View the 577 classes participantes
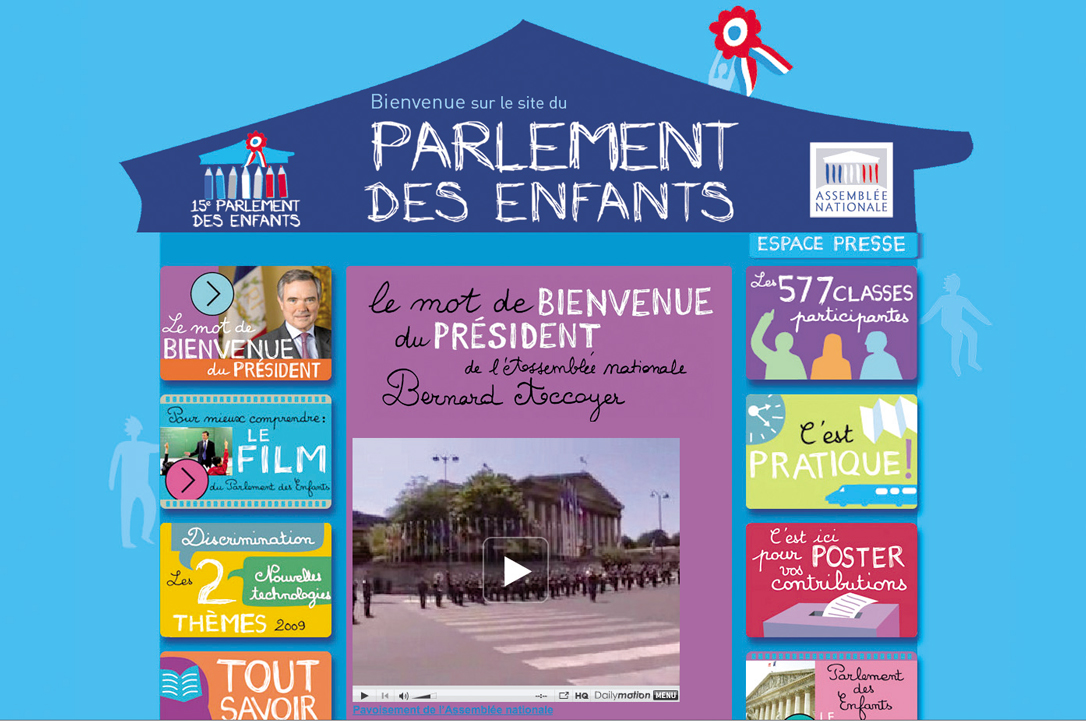The height and width of the screenshot is (721, 1086). (831, 323)
